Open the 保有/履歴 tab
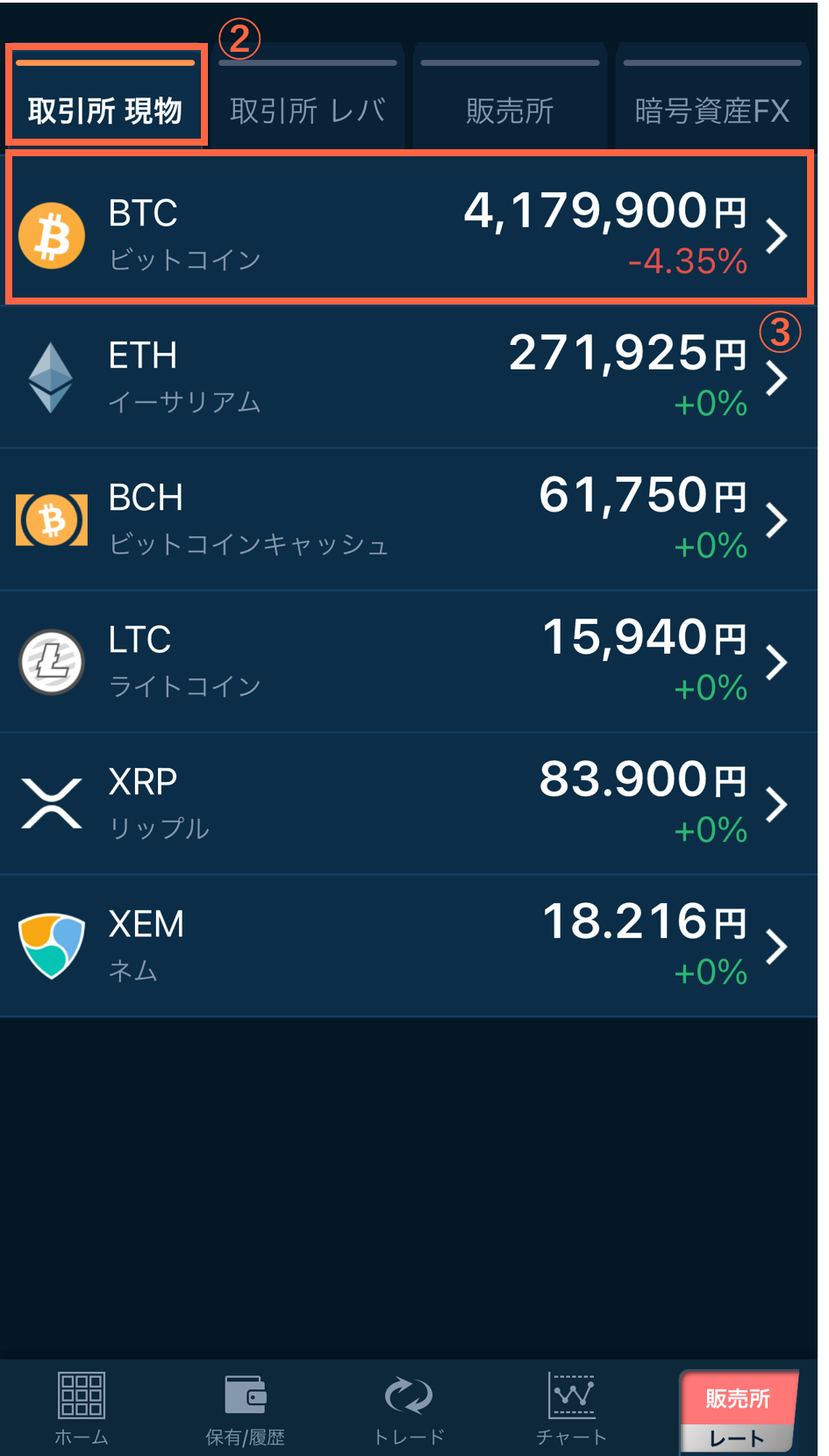Image resolution: width=829 pixels, height=1456 pixels. [x=245, y=1408]
